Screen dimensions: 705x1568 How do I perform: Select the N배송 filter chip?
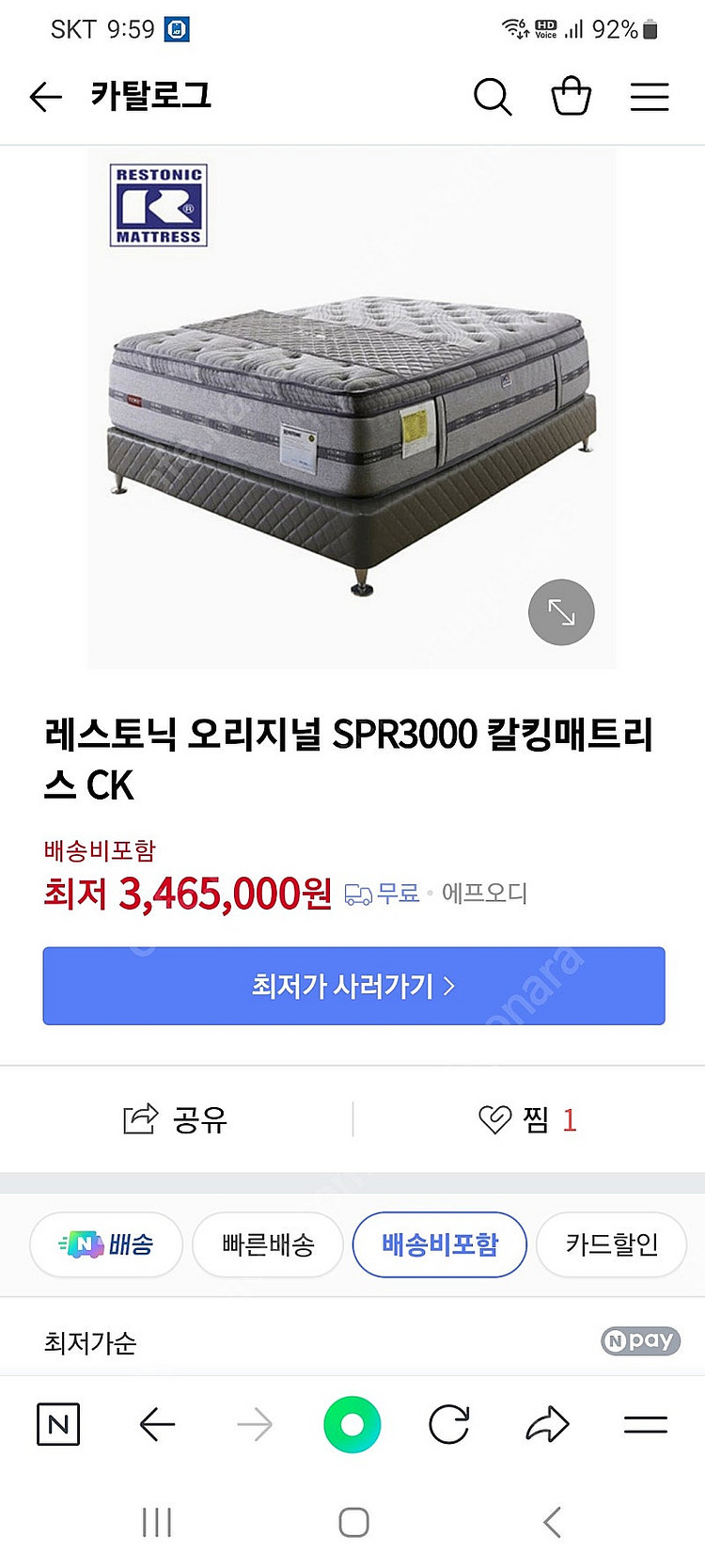105,1244
